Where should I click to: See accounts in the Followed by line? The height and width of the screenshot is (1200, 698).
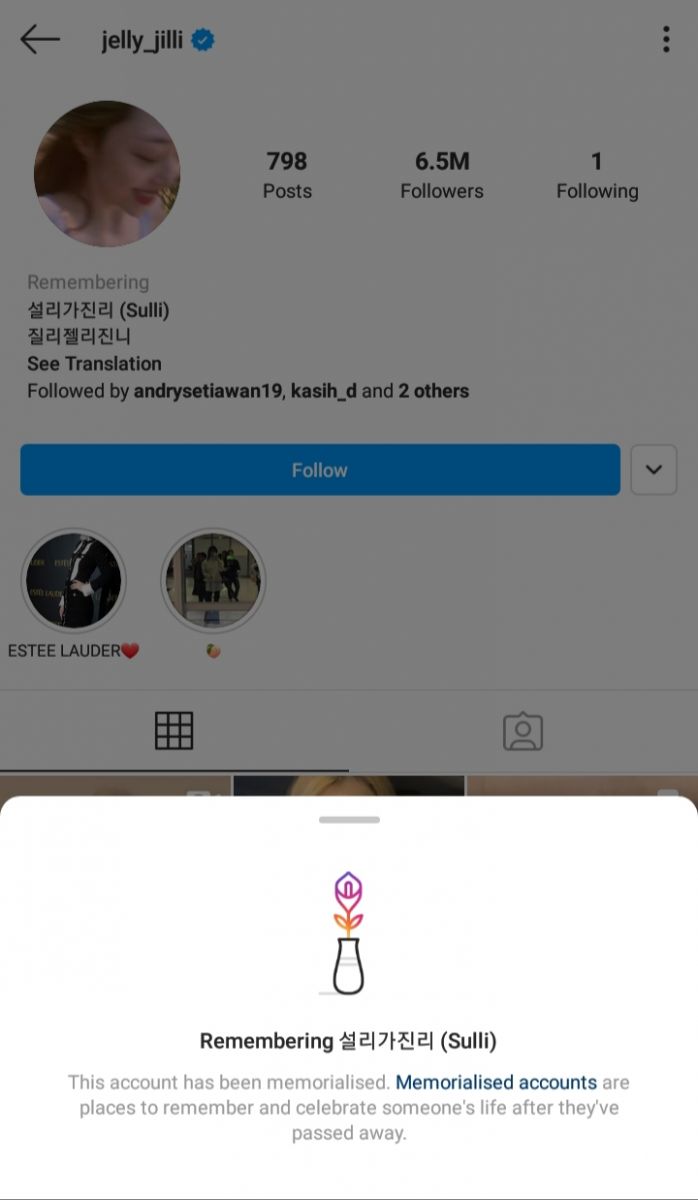[248, 391]
